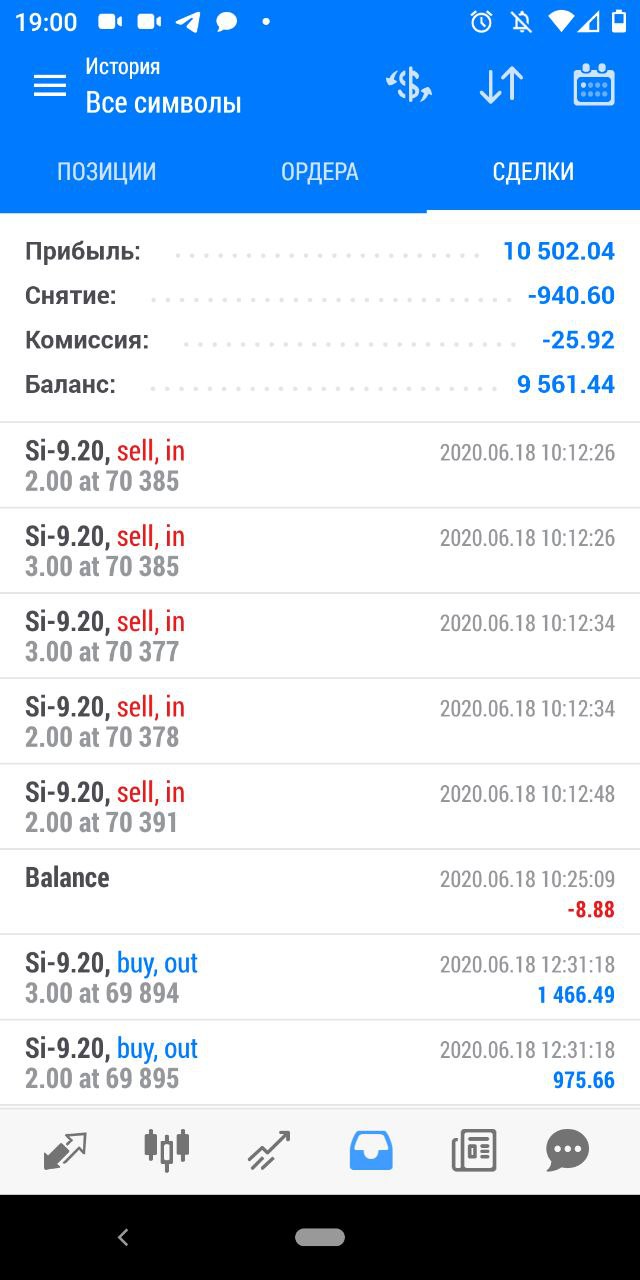Go to the quotes arrows tab
This screenshot has width=640, height=1280.
coord(66,1150)
